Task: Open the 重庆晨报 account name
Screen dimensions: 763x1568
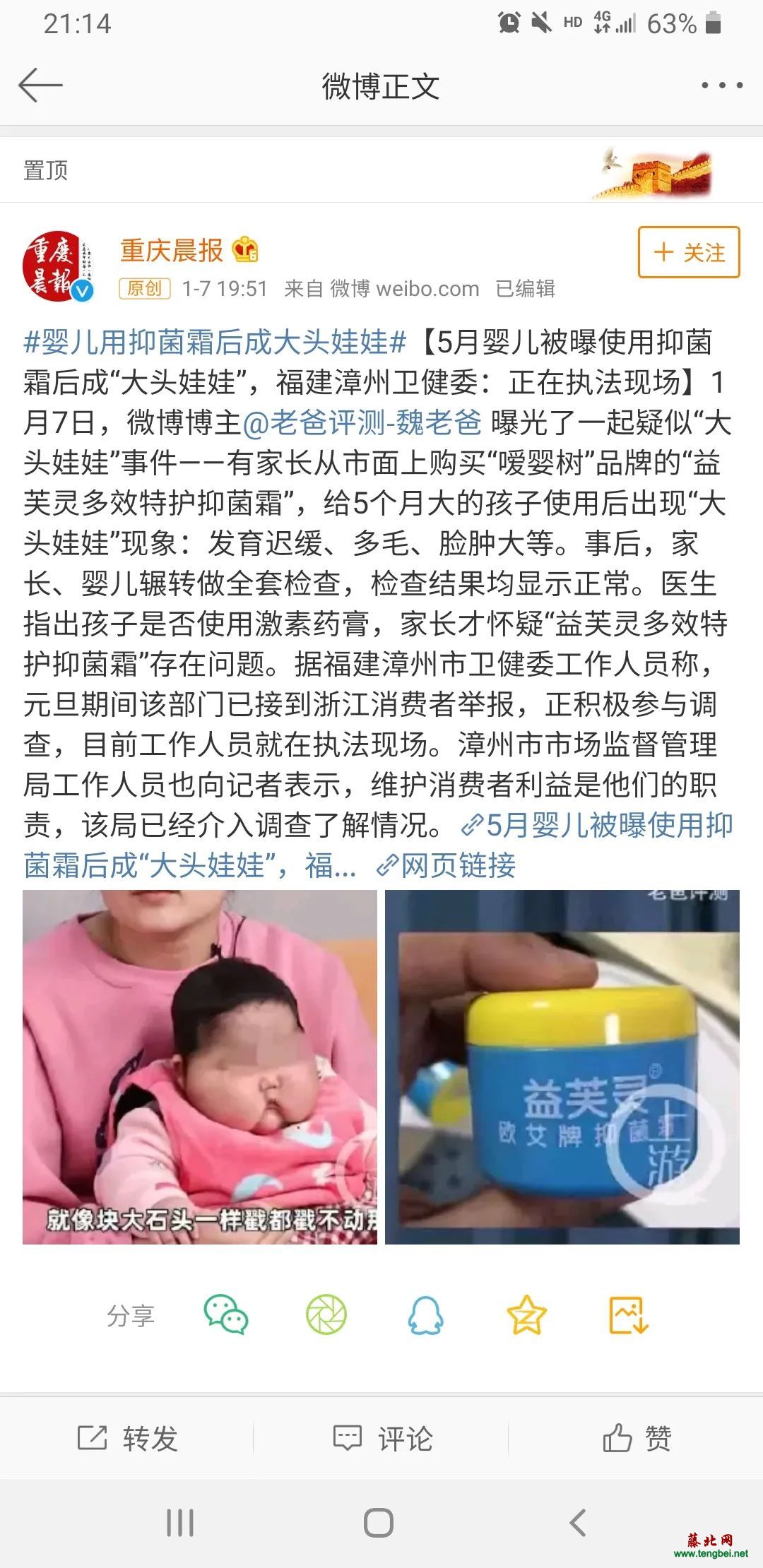Action: click(x=172, y=250)
